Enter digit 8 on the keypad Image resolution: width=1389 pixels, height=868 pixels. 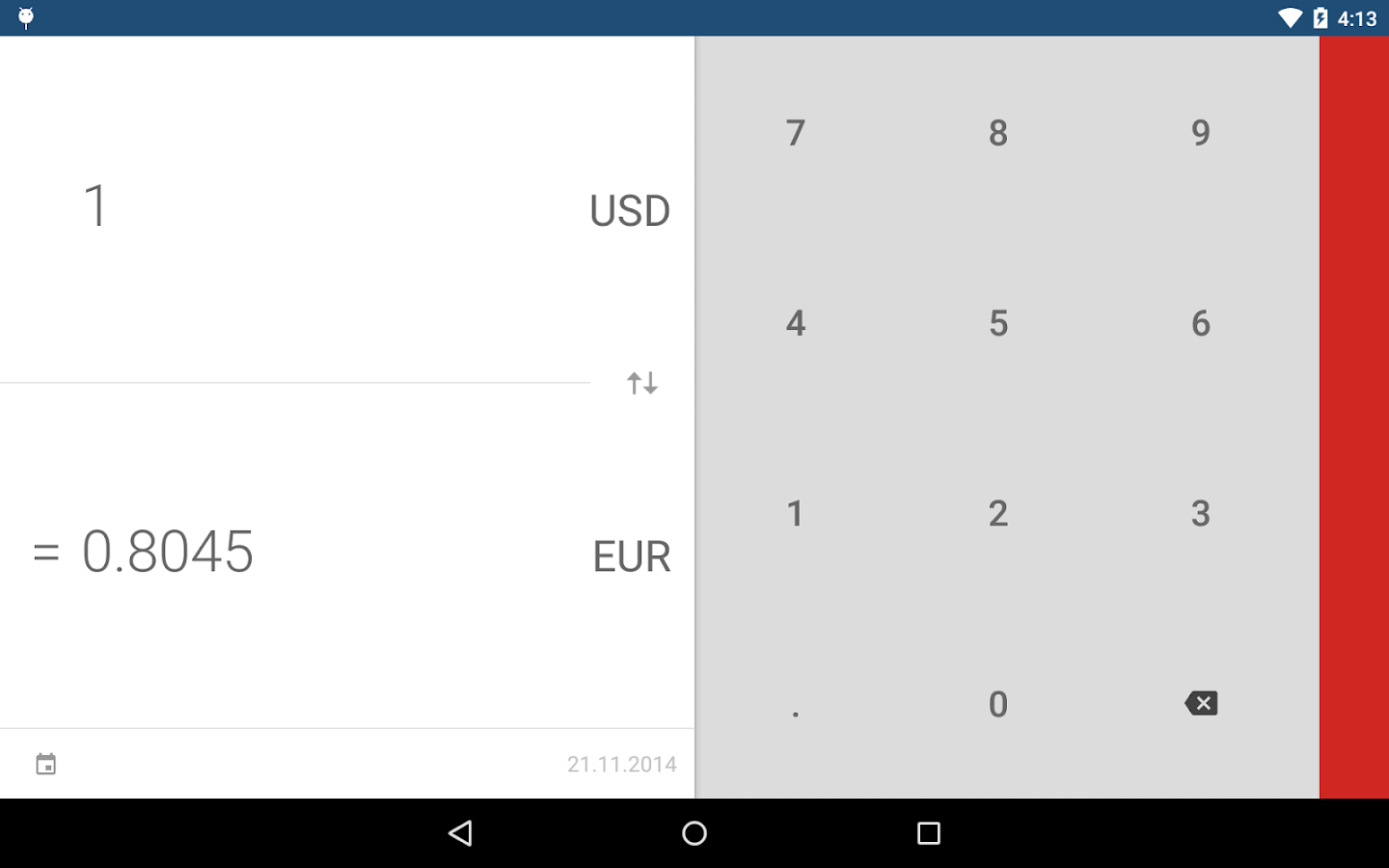tap(998, 132)
